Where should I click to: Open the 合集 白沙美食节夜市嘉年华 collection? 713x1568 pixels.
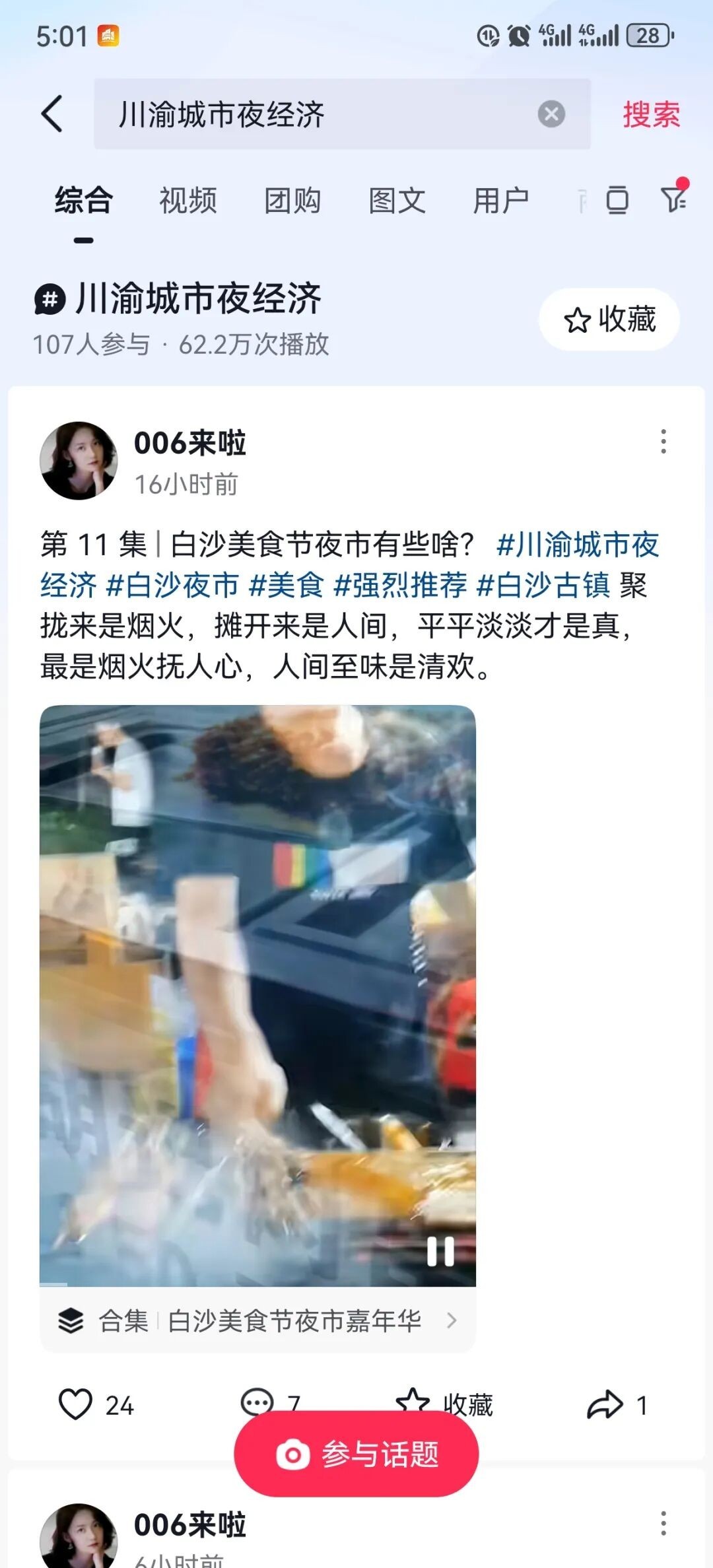pos(257,1320)
